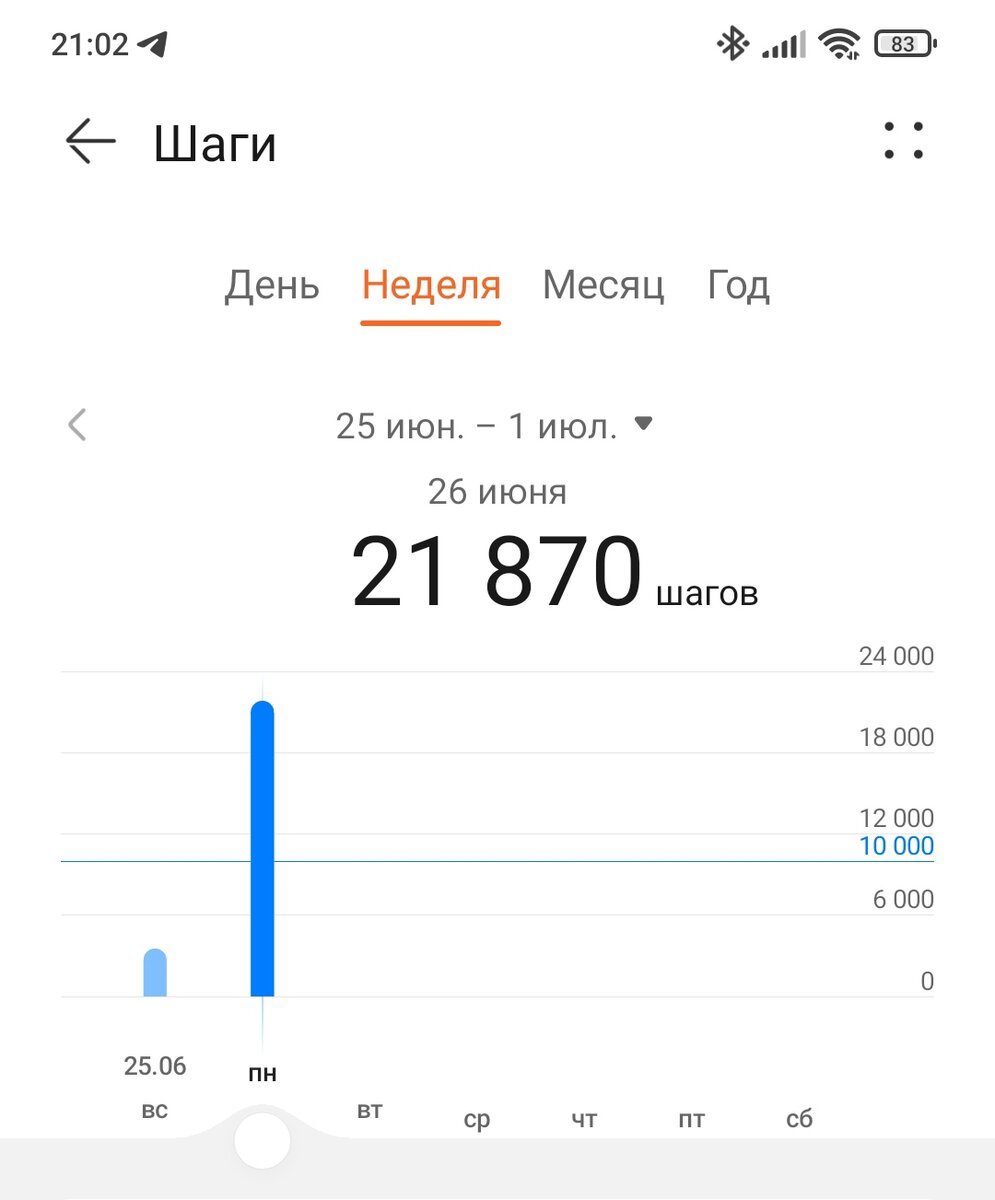Tap the tall blue bar for пн
995x1200 pixels.
tap(262, 850)
